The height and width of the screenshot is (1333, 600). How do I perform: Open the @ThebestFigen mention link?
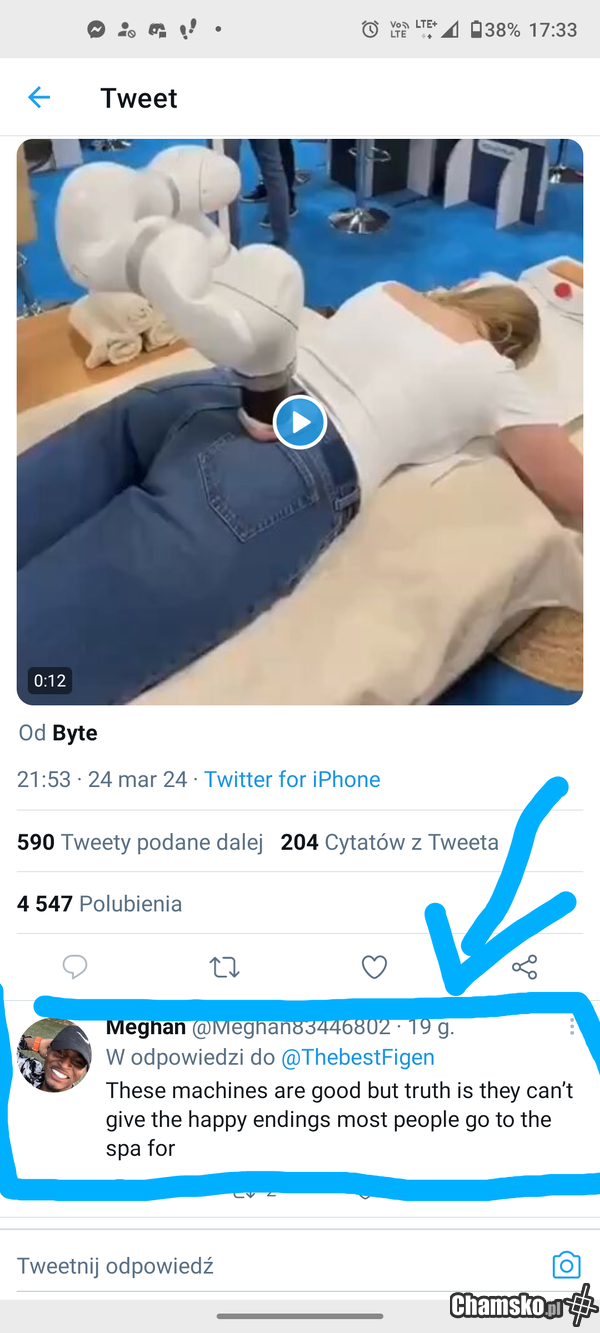[357, 1057]
